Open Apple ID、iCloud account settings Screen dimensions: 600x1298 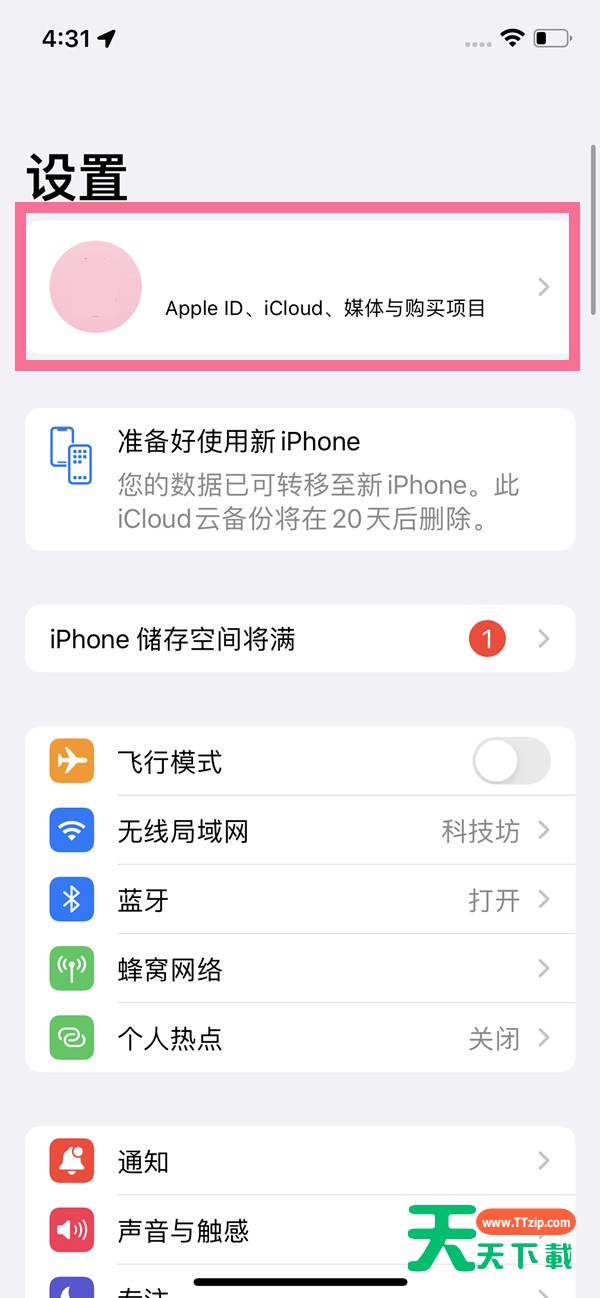pyautogui.click(x=300, y=288)
